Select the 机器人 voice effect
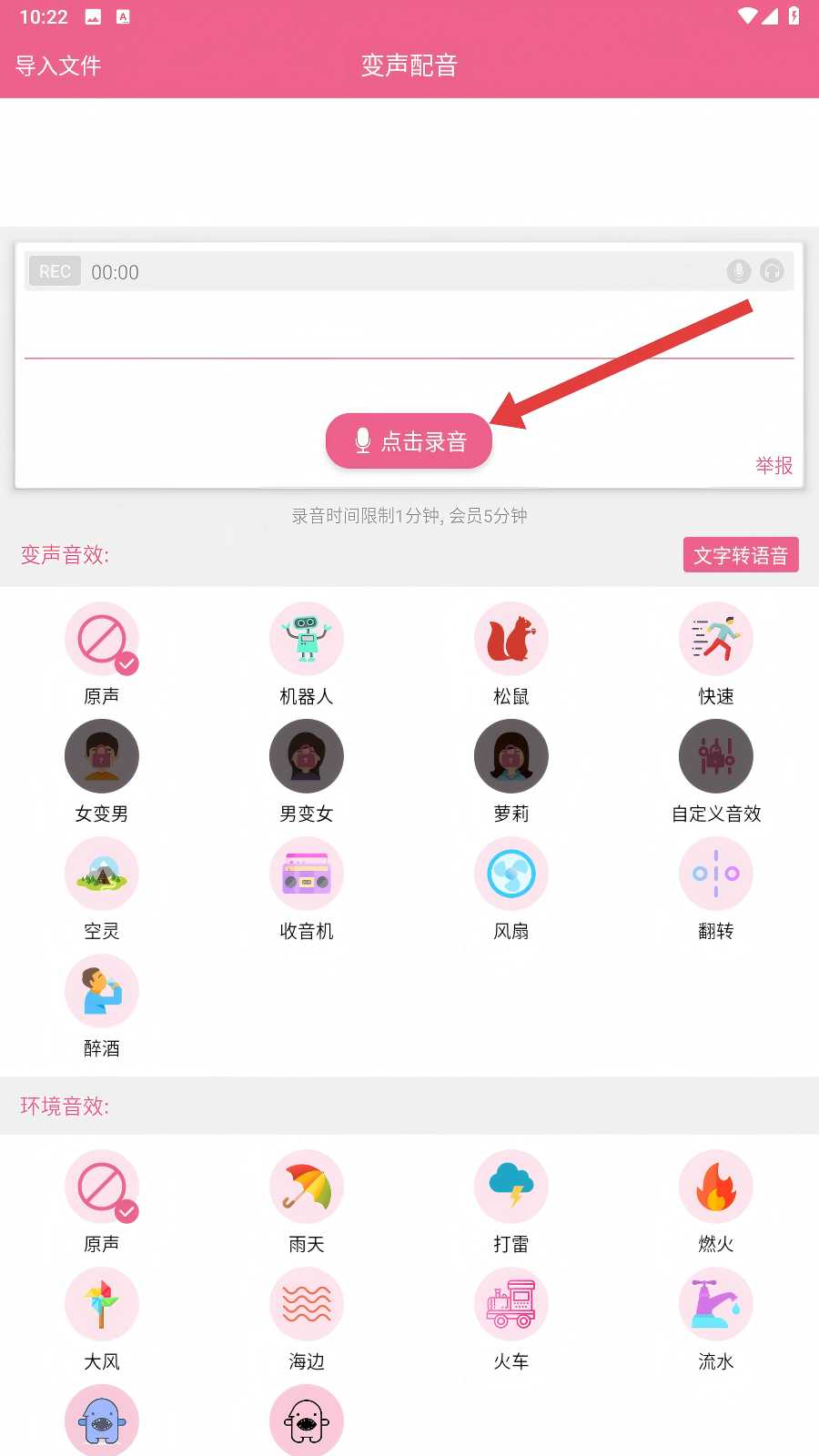This screenshot has height=1456, width=819. click(307, 640)
